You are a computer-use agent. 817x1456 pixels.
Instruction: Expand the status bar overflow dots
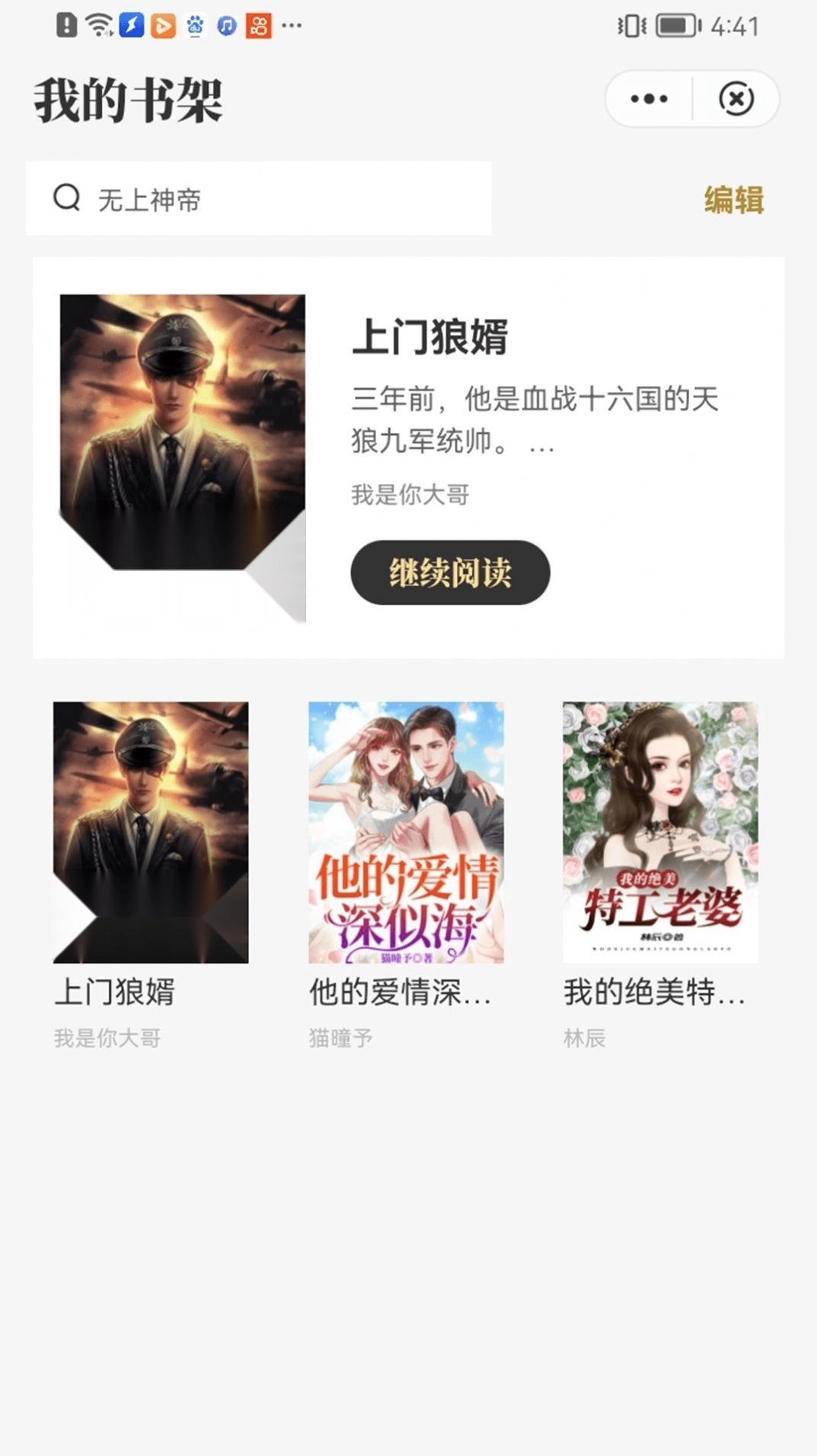point(290,25)
